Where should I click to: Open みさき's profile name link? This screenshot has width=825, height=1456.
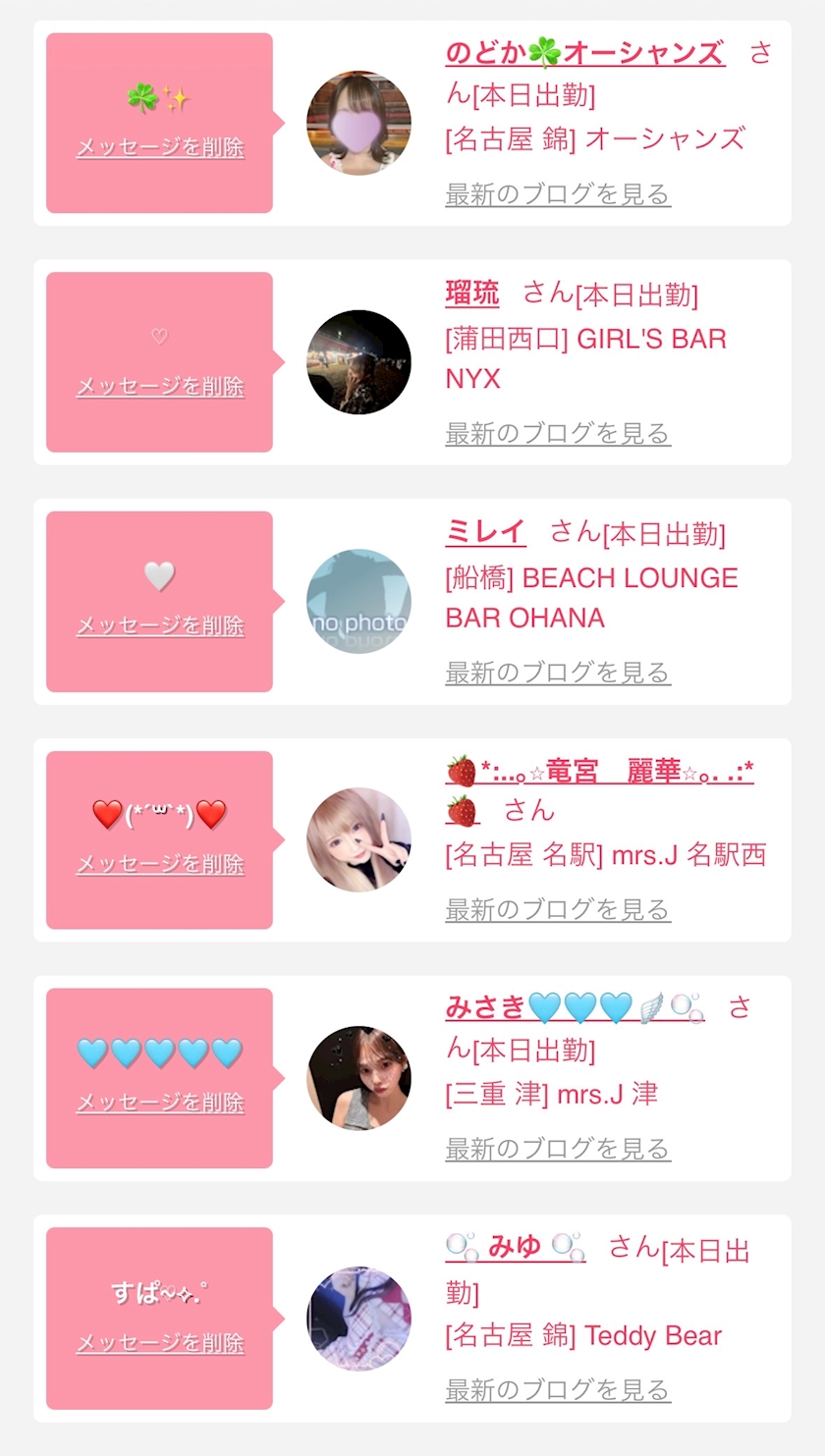point(574,1007)
